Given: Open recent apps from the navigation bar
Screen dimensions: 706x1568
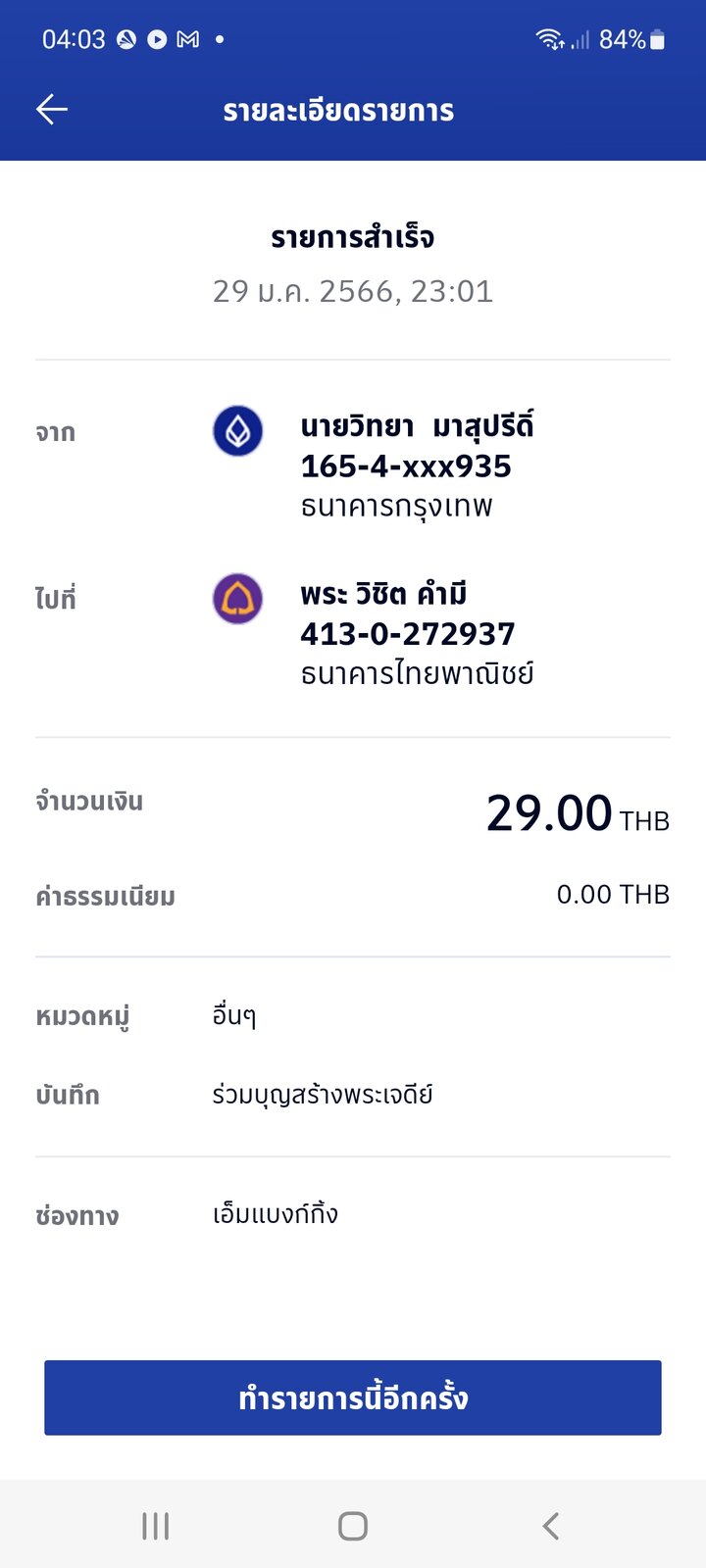Looking at the screenshot, I should click(x=156, y=1526).
